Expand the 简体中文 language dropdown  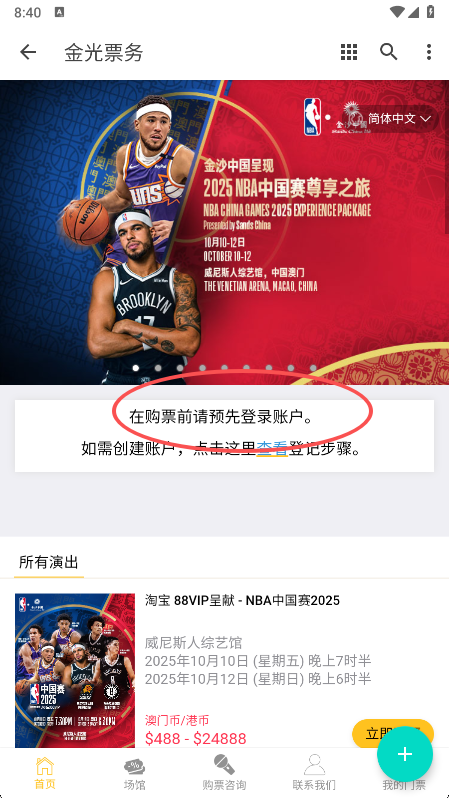click(x=399, y=119)
